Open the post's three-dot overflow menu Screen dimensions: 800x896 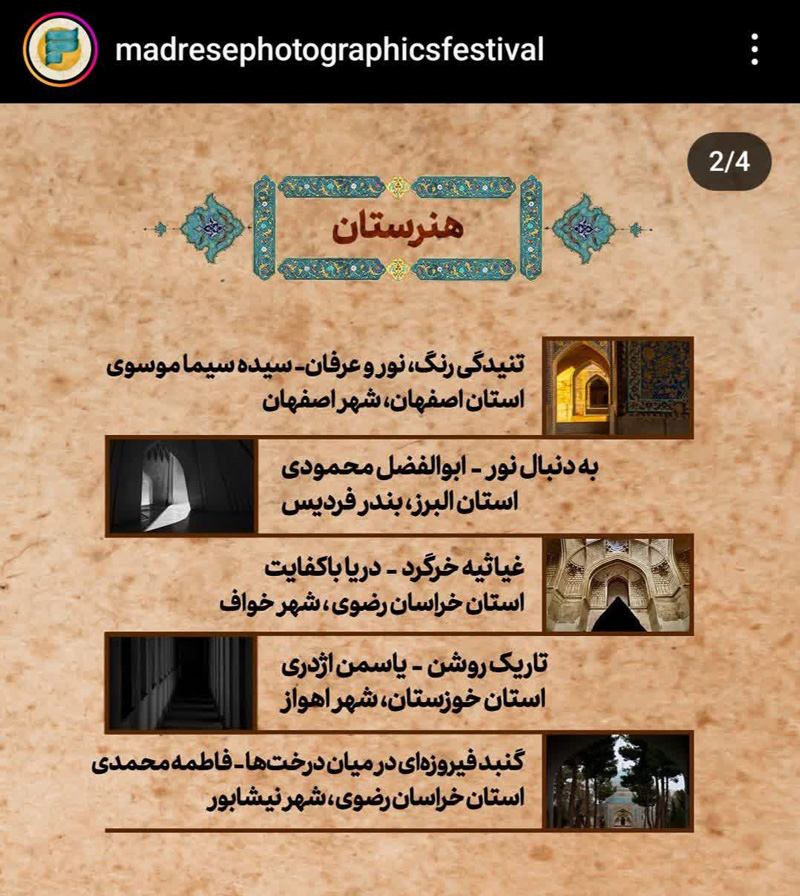coord(755,49)
